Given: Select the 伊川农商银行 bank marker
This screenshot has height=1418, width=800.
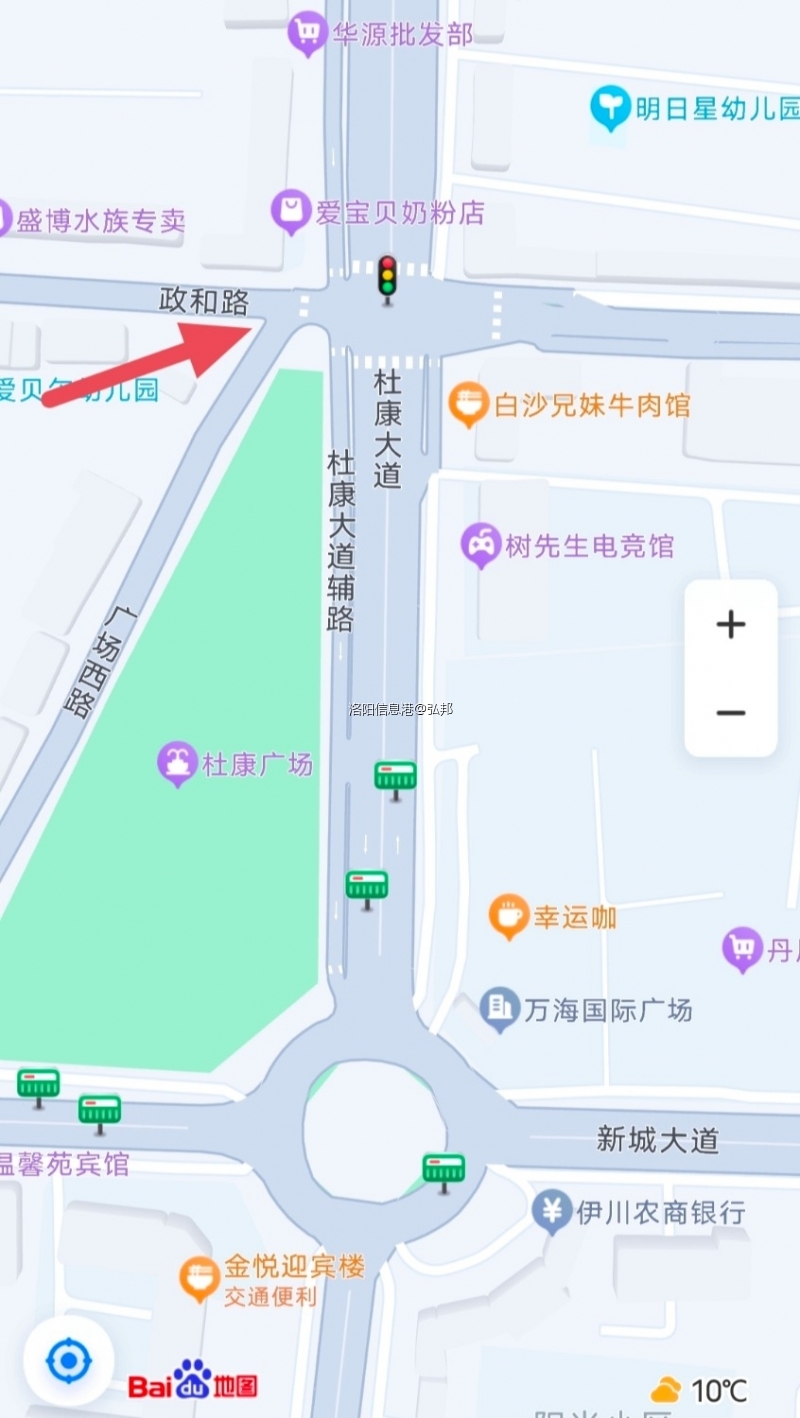Looking at the screenshot, I should click(x=552, y=1212).
